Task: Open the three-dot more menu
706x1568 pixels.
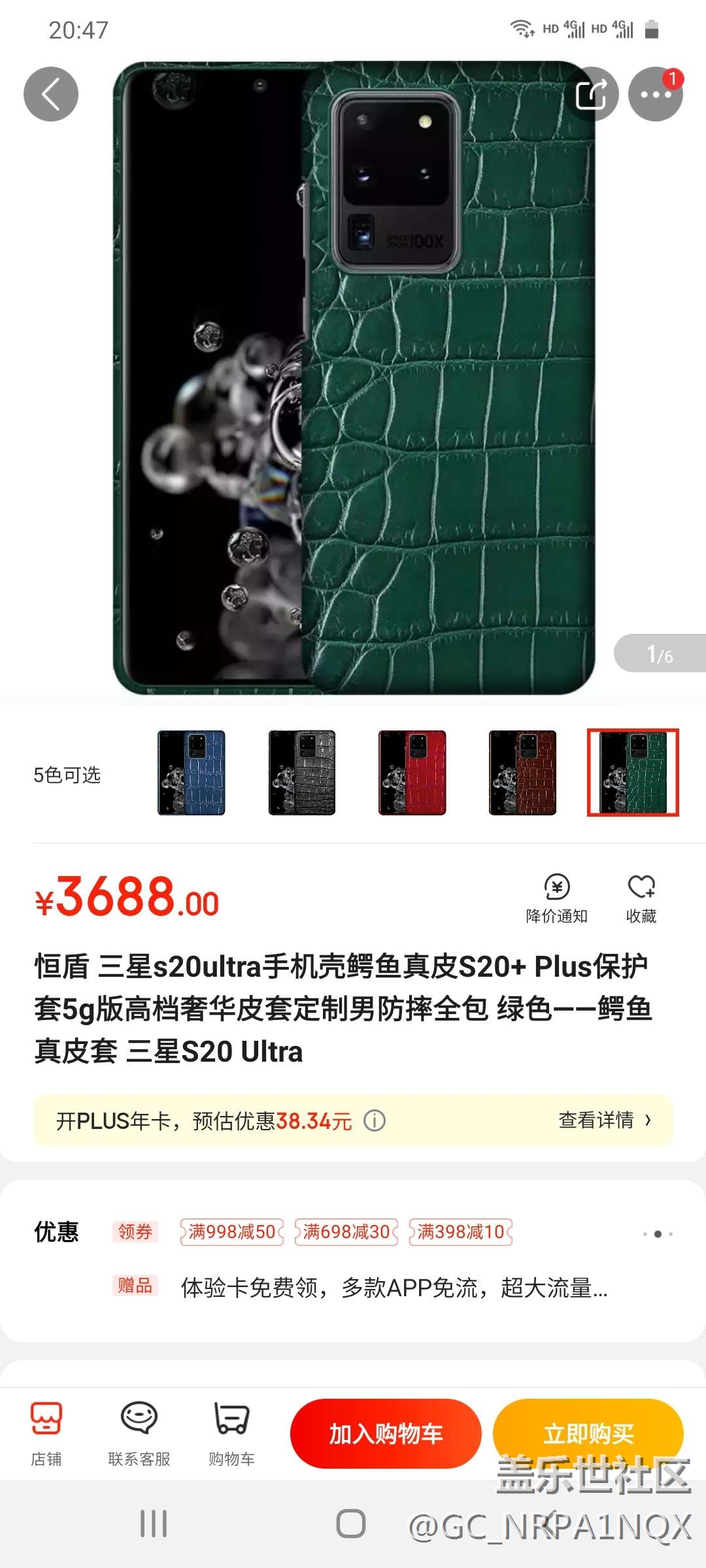Action: [655, 94]
